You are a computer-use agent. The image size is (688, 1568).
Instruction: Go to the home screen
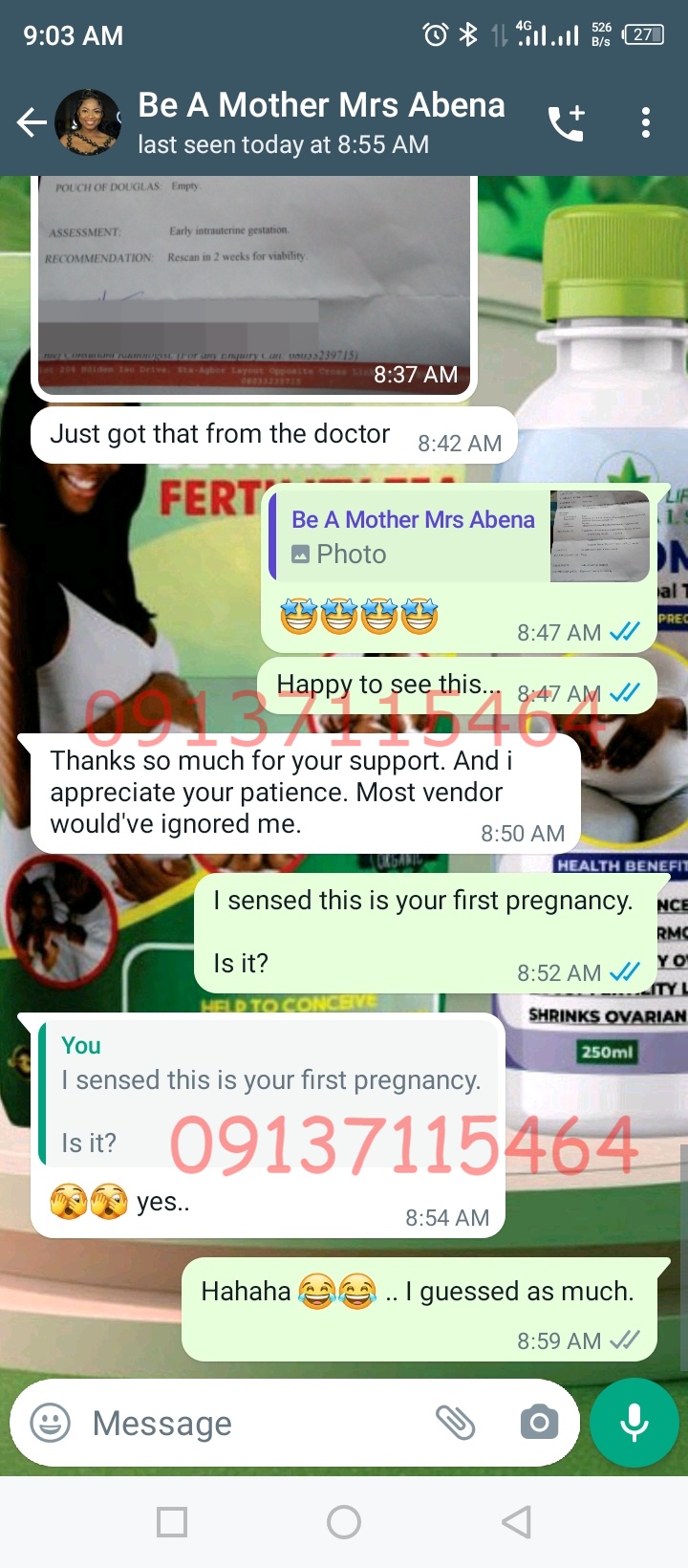click(x=344, y=1522)
